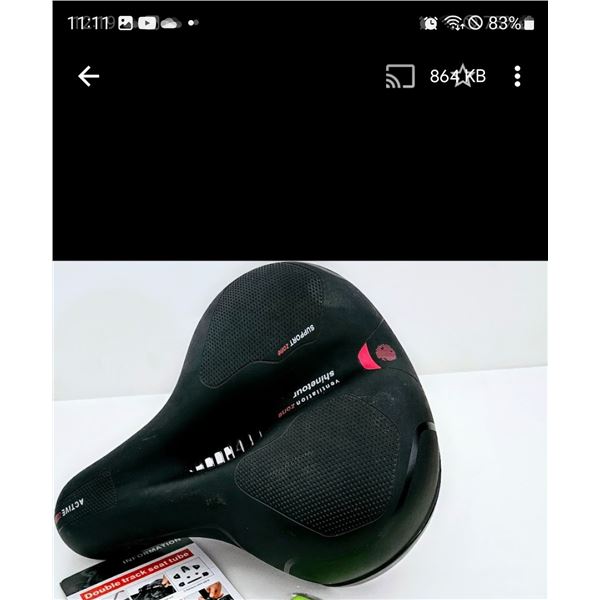
Task: Open the three-dot overflow menu
Action: click(517, 76)
